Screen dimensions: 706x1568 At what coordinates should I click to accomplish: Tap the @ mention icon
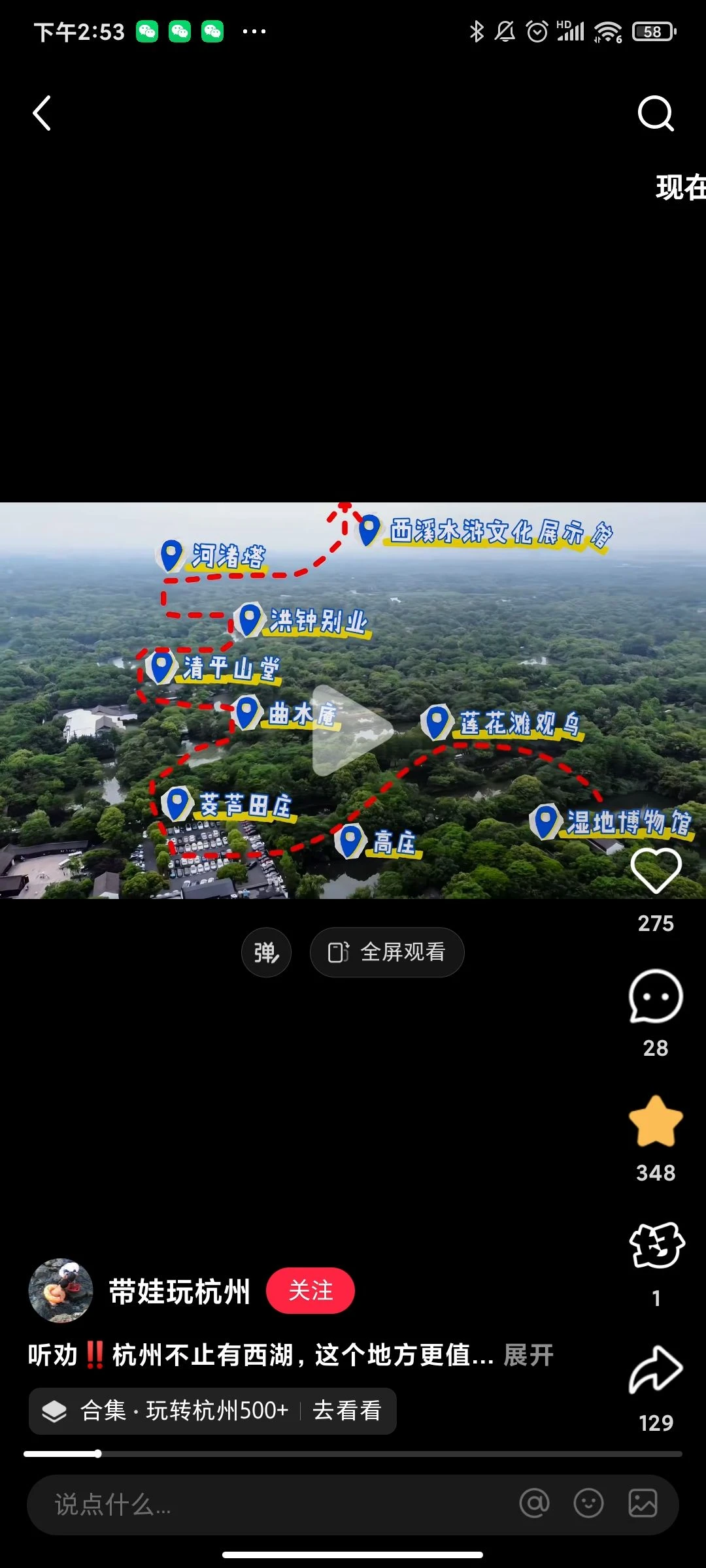click(x=534, y=1504)
